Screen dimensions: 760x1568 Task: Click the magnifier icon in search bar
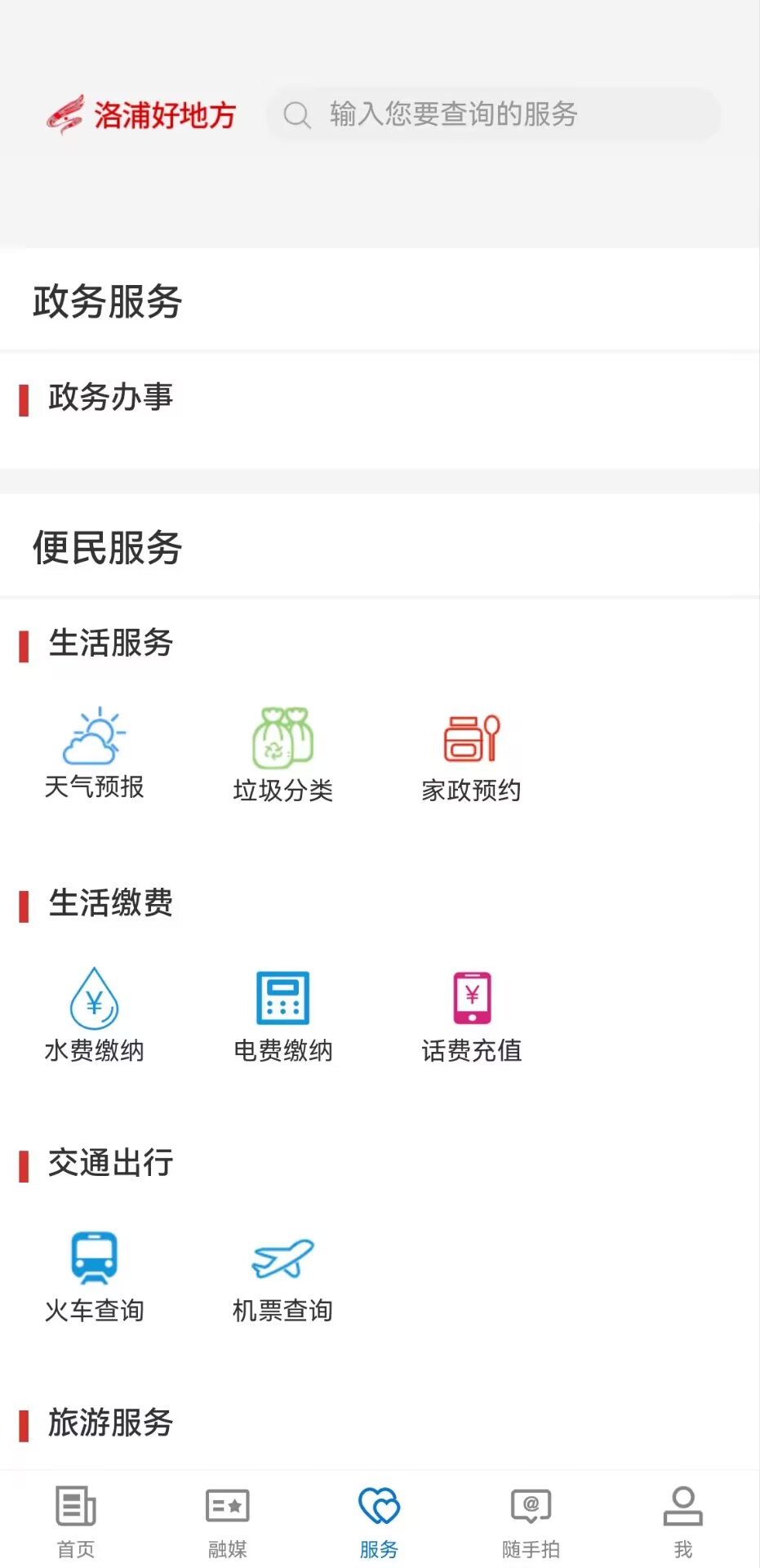(296, 114)
